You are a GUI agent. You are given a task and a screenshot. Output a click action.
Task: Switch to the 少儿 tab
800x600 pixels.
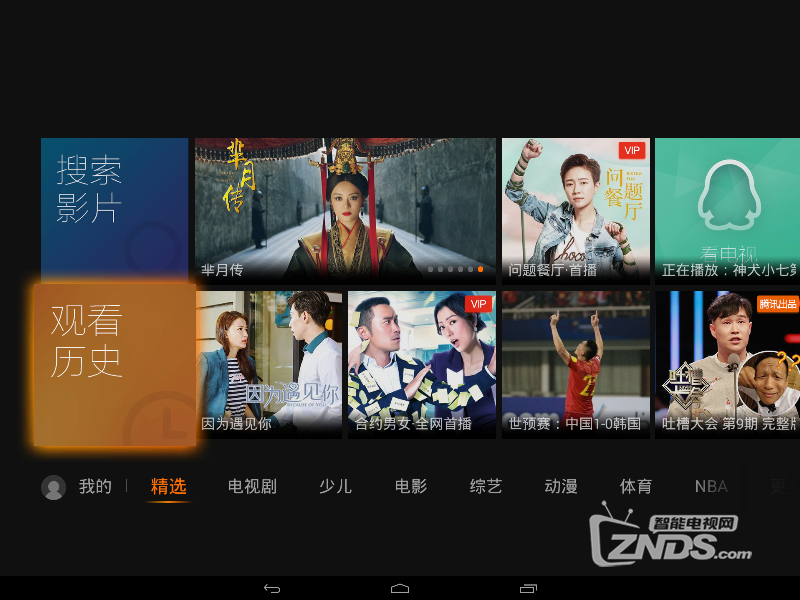[335, 487]
